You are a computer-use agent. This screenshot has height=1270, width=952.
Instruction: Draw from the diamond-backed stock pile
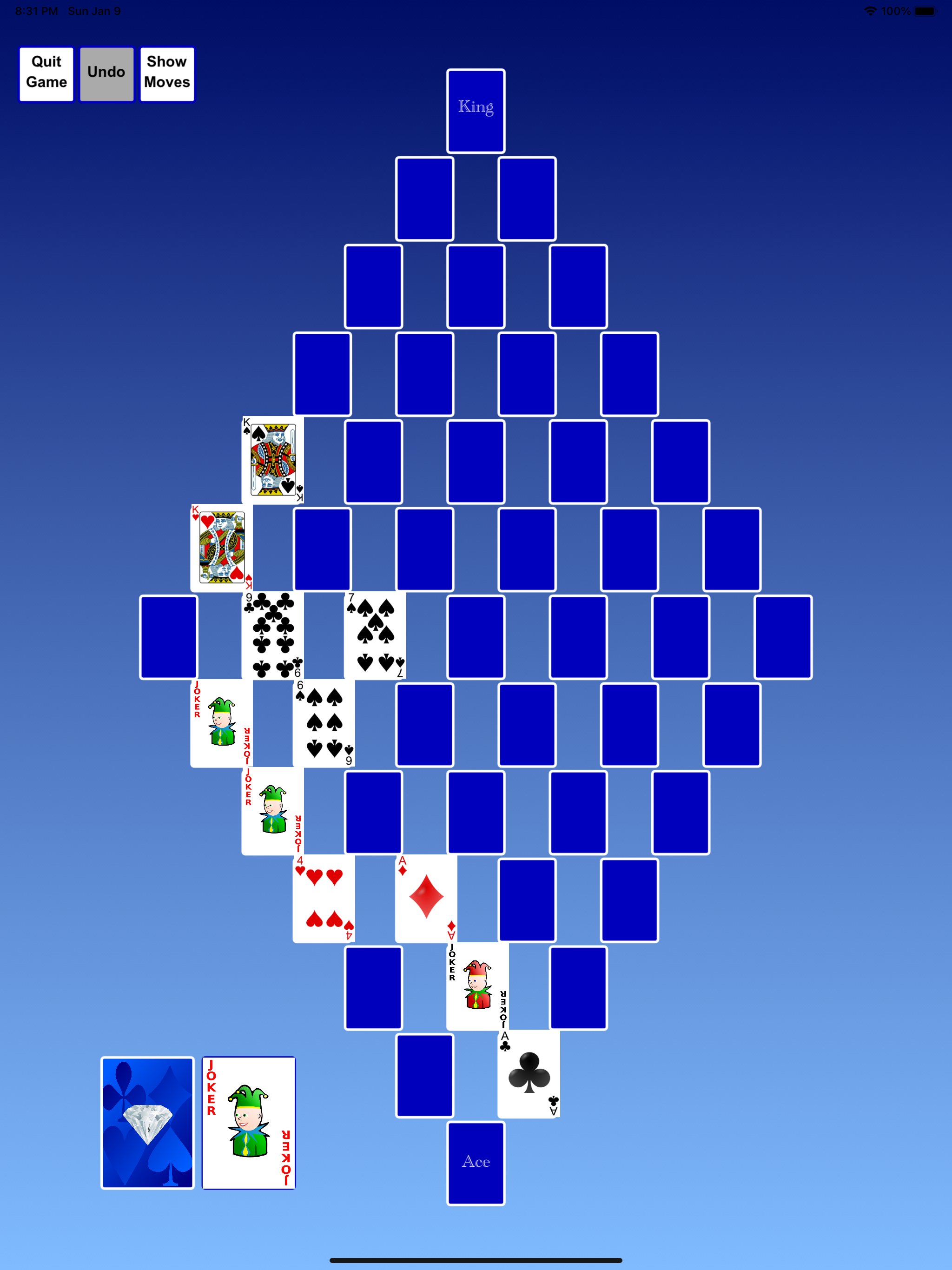pyautogui.click(x=147, y=1123)
